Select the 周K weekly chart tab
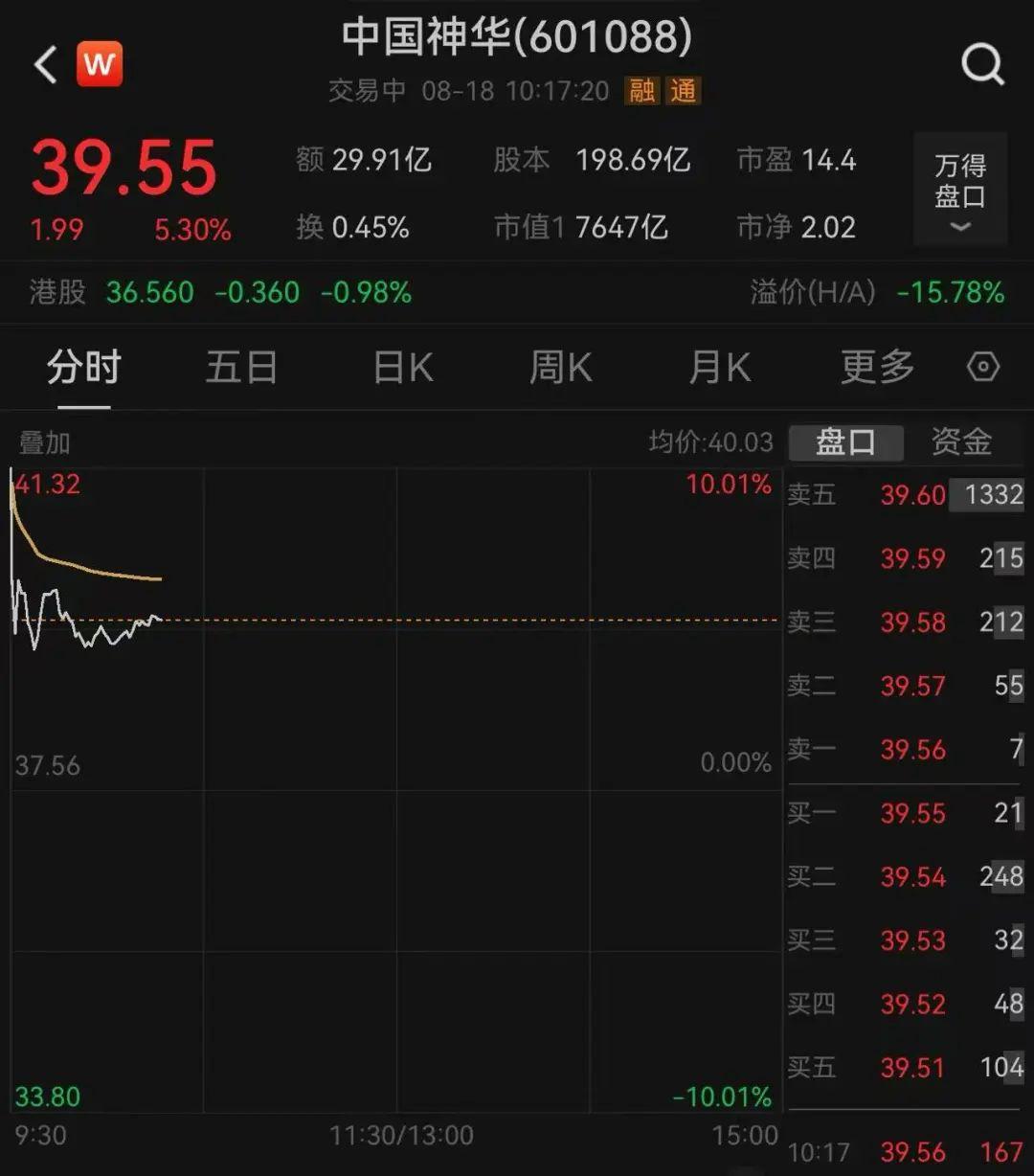This screenshot has width=1034, height=1176. click(560, 368)
